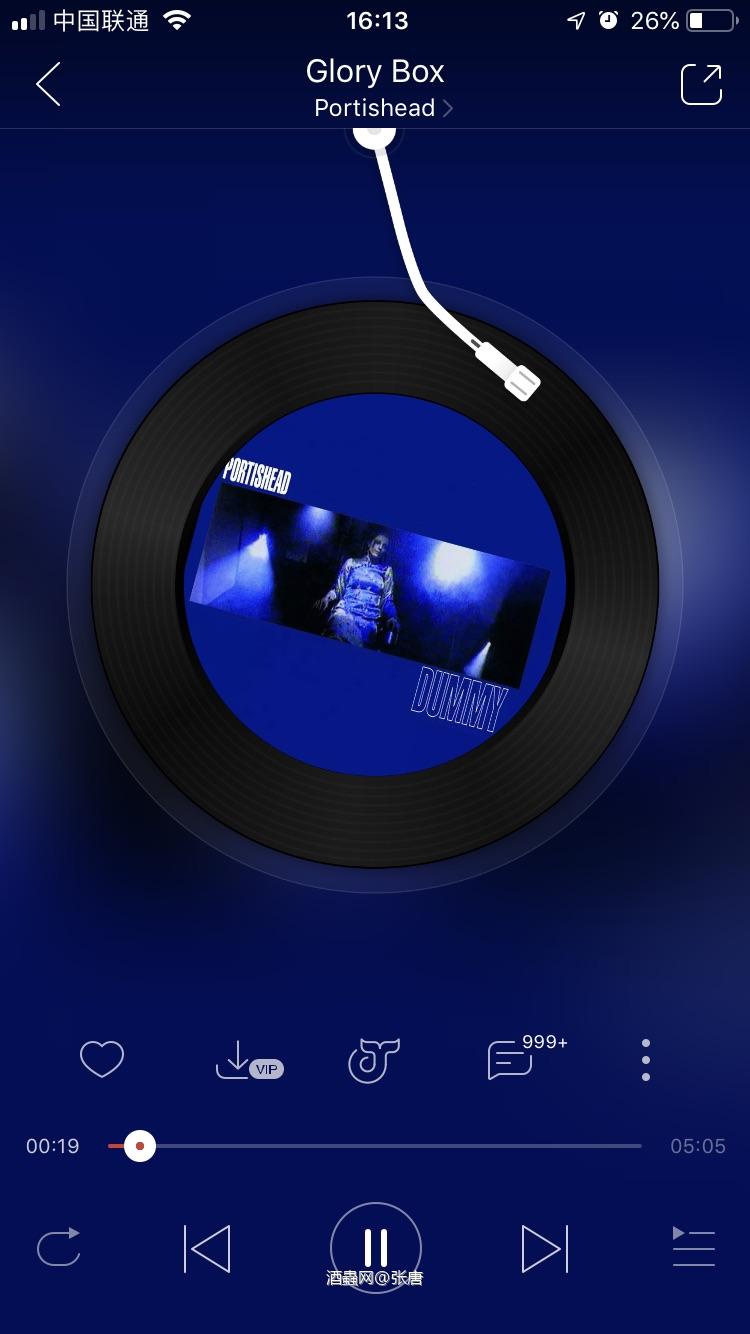Tap the Dummy album cover disc
750x1334 pixels.
(375, 585)
